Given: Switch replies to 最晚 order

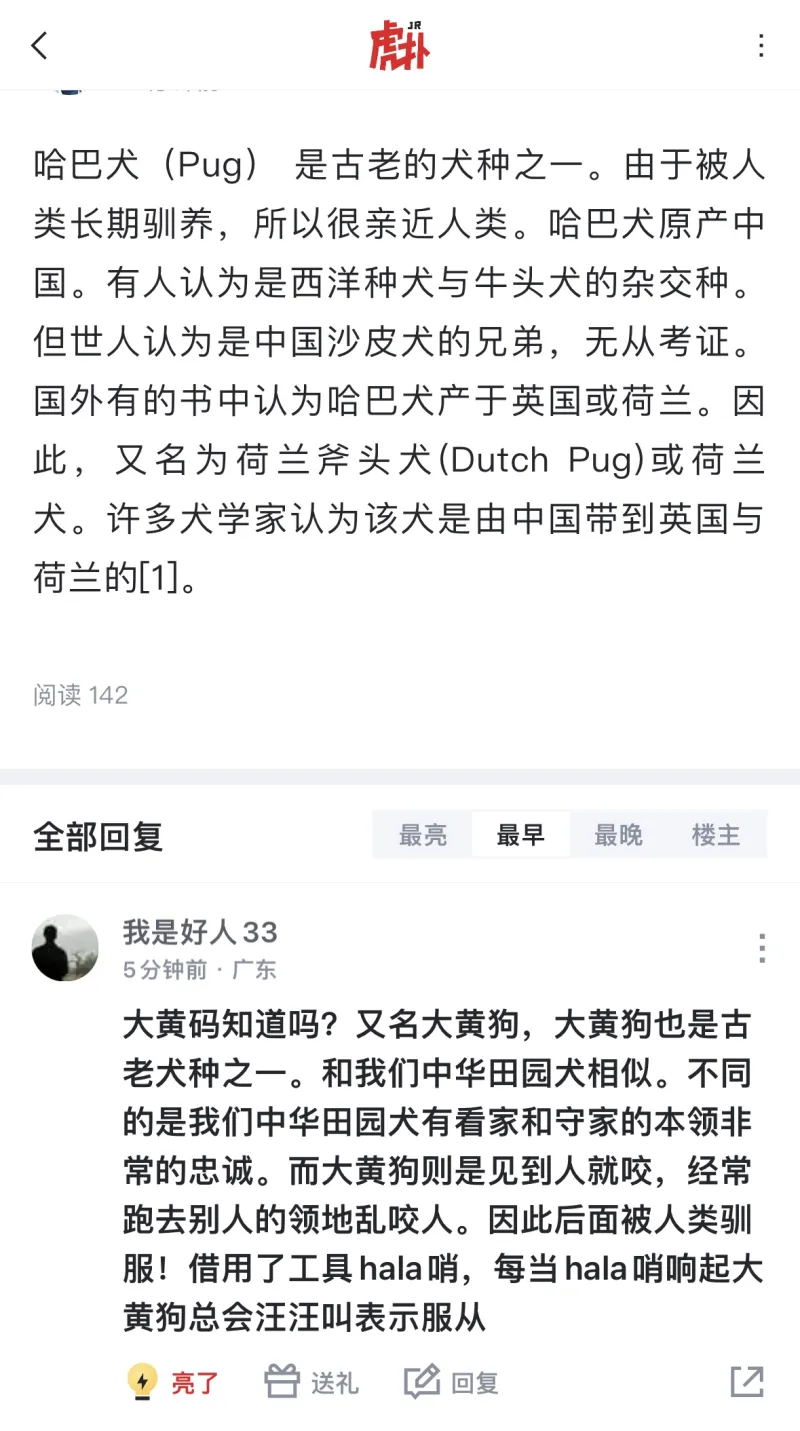Looking at the screenshot, I should tap(618, 835).
